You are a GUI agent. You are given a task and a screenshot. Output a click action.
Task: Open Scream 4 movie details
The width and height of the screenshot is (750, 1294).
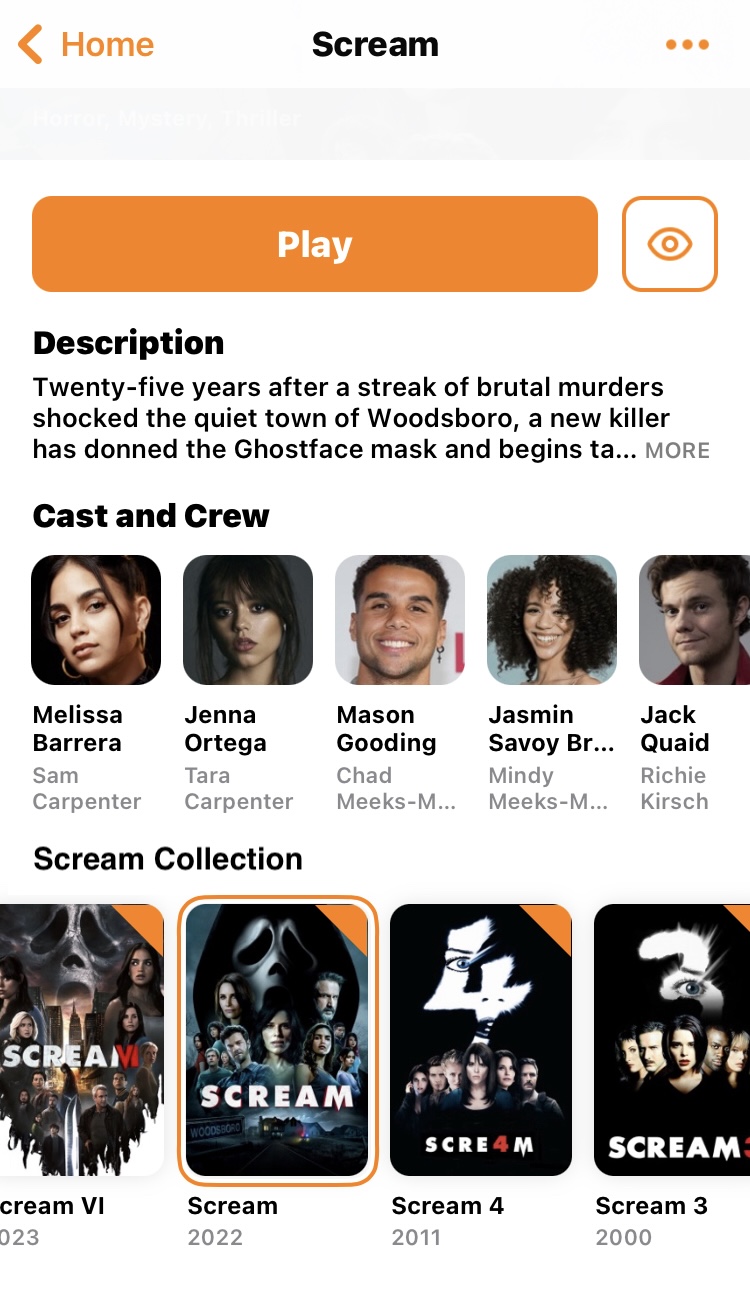(481, 1040)
